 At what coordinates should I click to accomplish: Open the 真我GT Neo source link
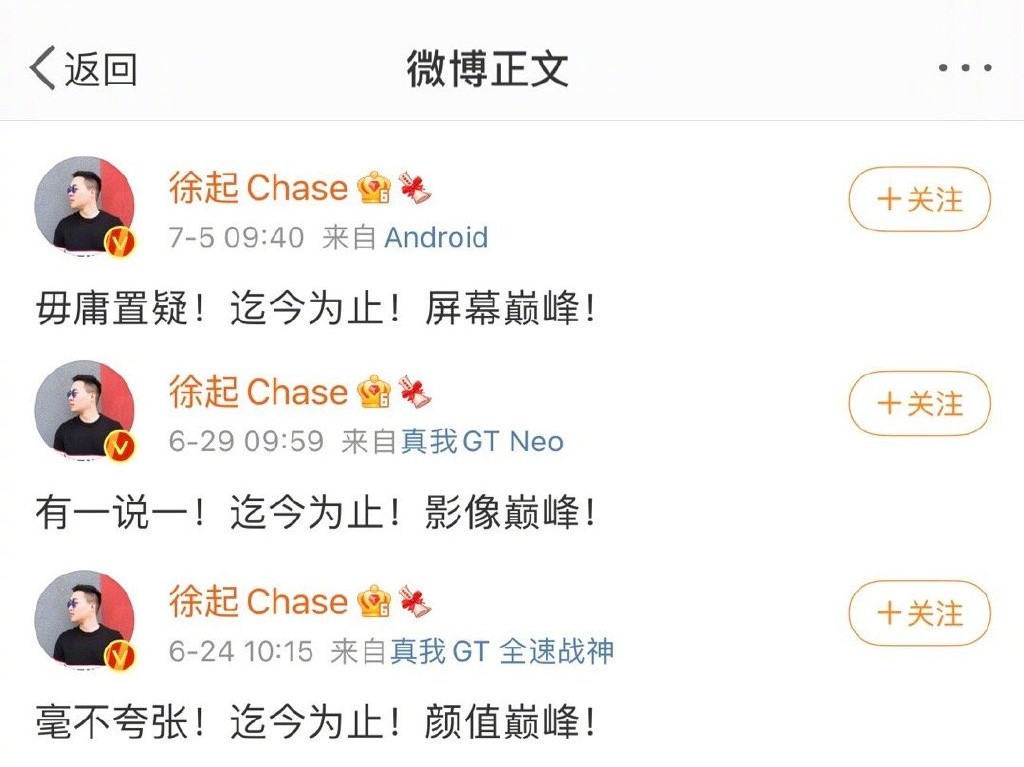point(482,441)
